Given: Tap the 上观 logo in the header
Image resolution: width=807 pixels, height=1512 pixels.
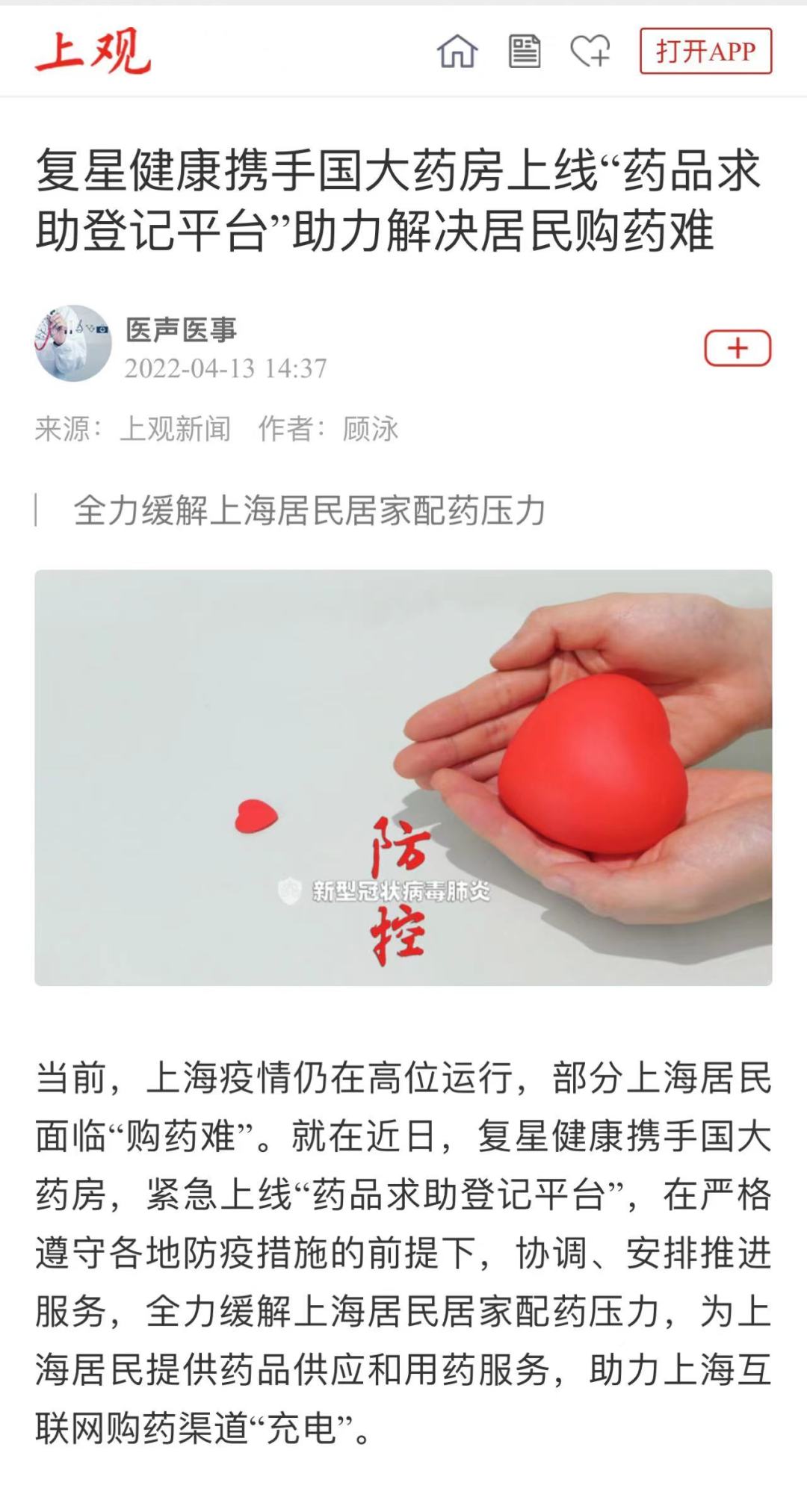Looking at the screenshot, I should click(x=93, y=52).
